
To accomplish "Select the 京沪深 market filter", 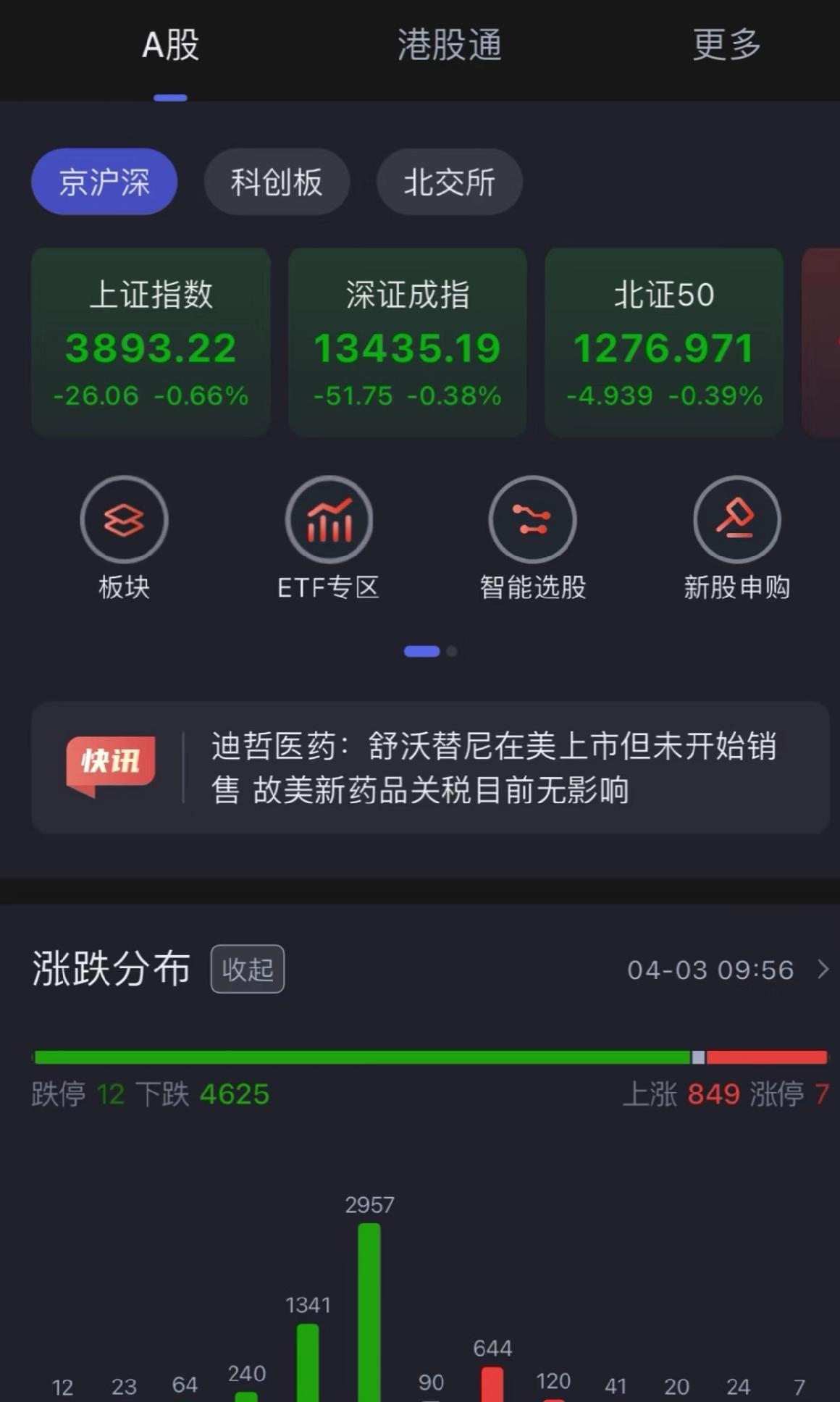I will 104,182.
